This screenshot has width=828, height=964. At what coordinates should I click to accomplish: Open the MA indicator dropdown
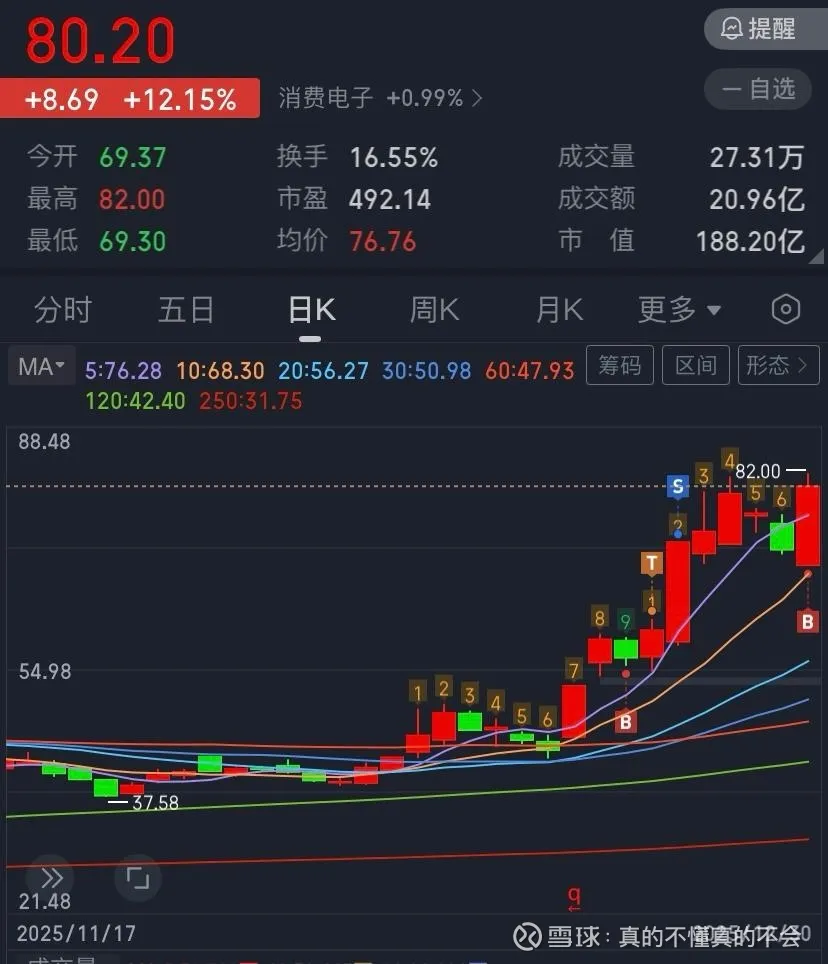click(x=42, y=367)
